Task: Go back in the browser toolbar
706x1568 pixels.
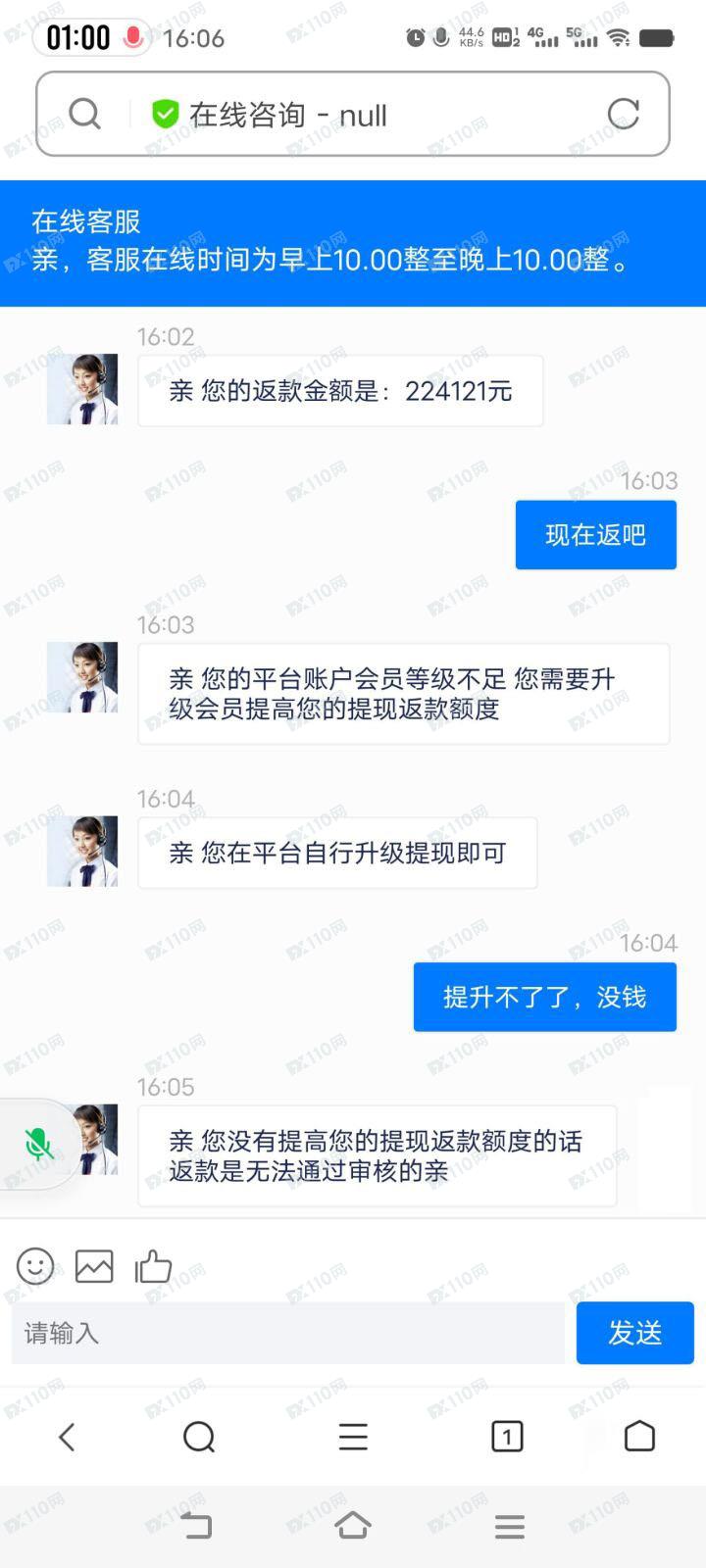Action: (x=67, y=1437)
